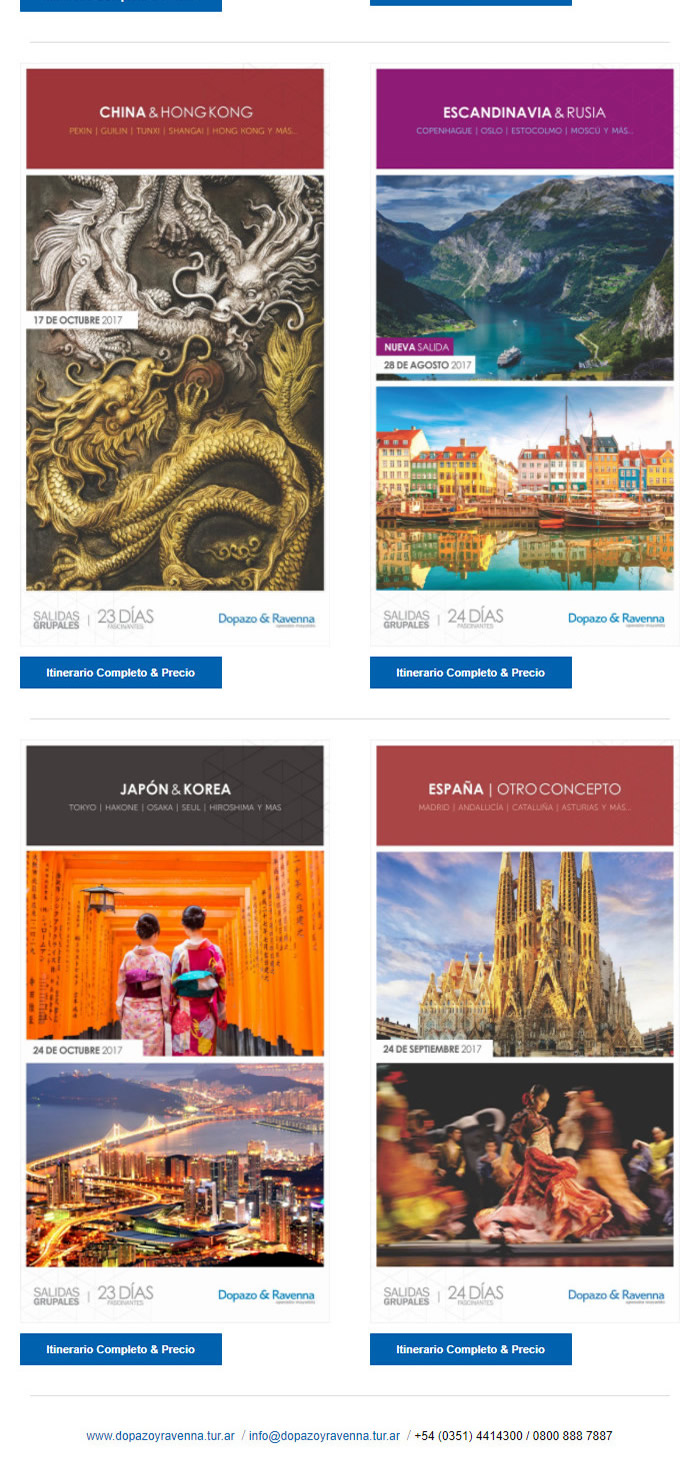This screenshot has width=699, height=1464.
Task: Open itinerary and price under España Otro Concepto
Action: pos(470,1349)
